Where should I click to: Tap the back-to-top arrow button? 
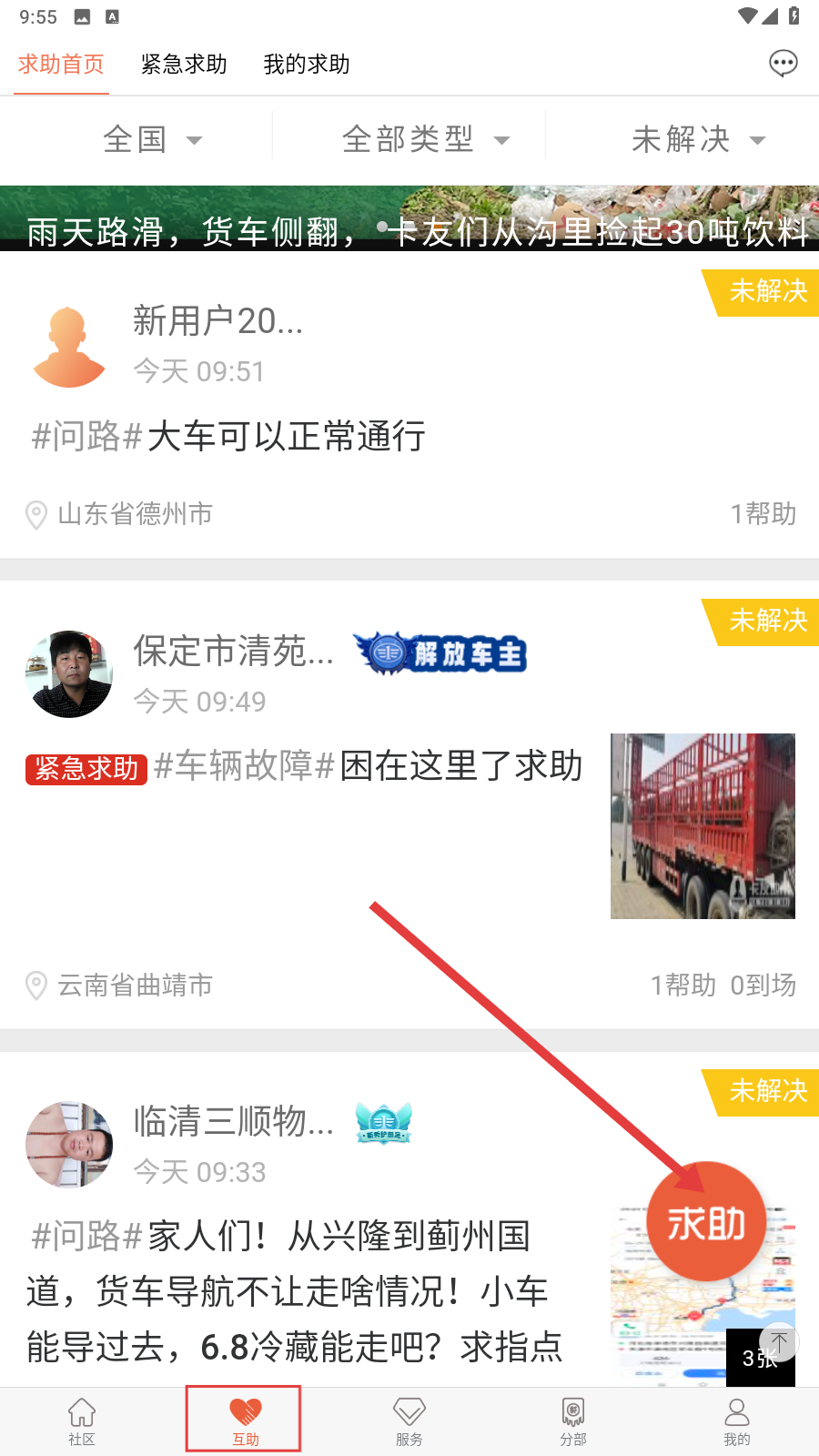[x=779, y=1342]
